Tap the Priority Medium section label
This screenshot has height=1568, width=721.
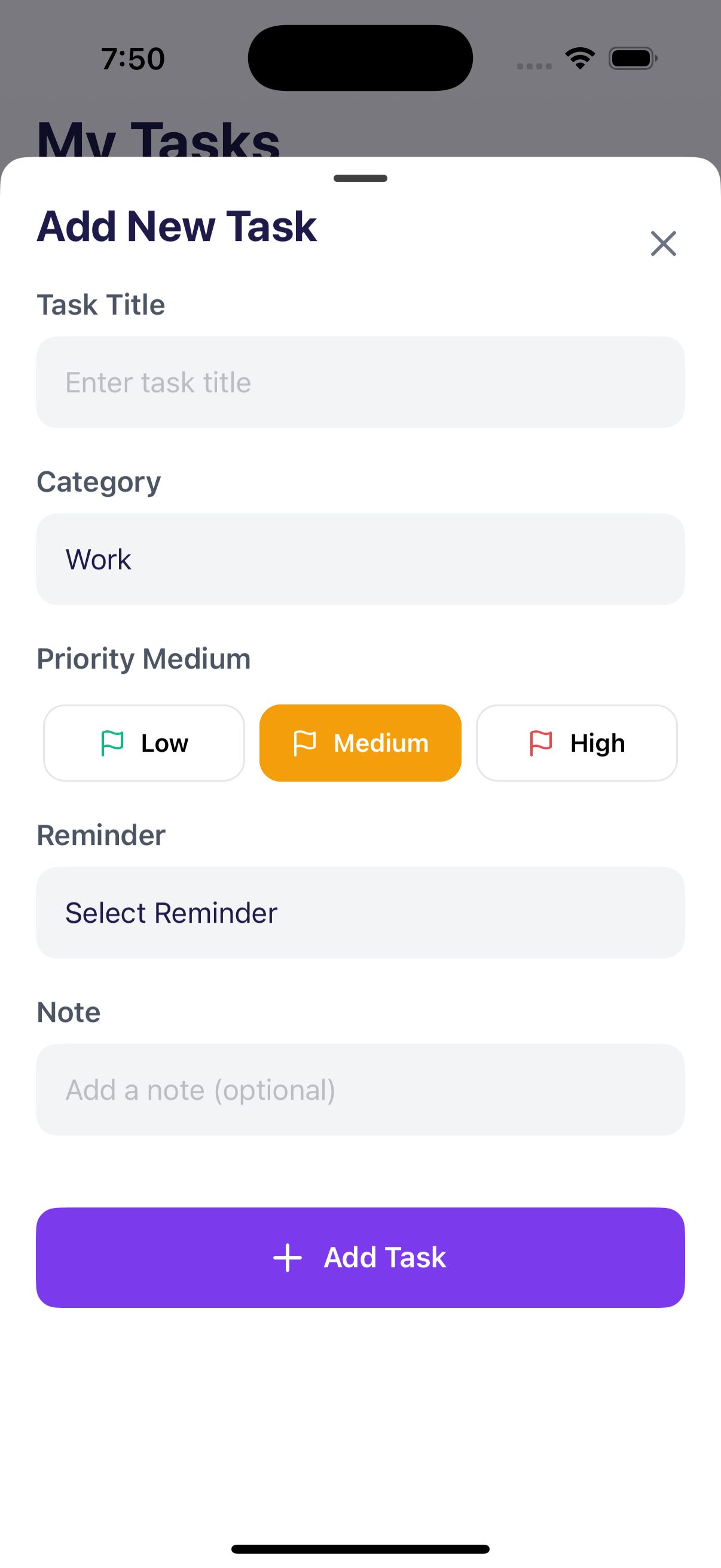coord(143,658)
